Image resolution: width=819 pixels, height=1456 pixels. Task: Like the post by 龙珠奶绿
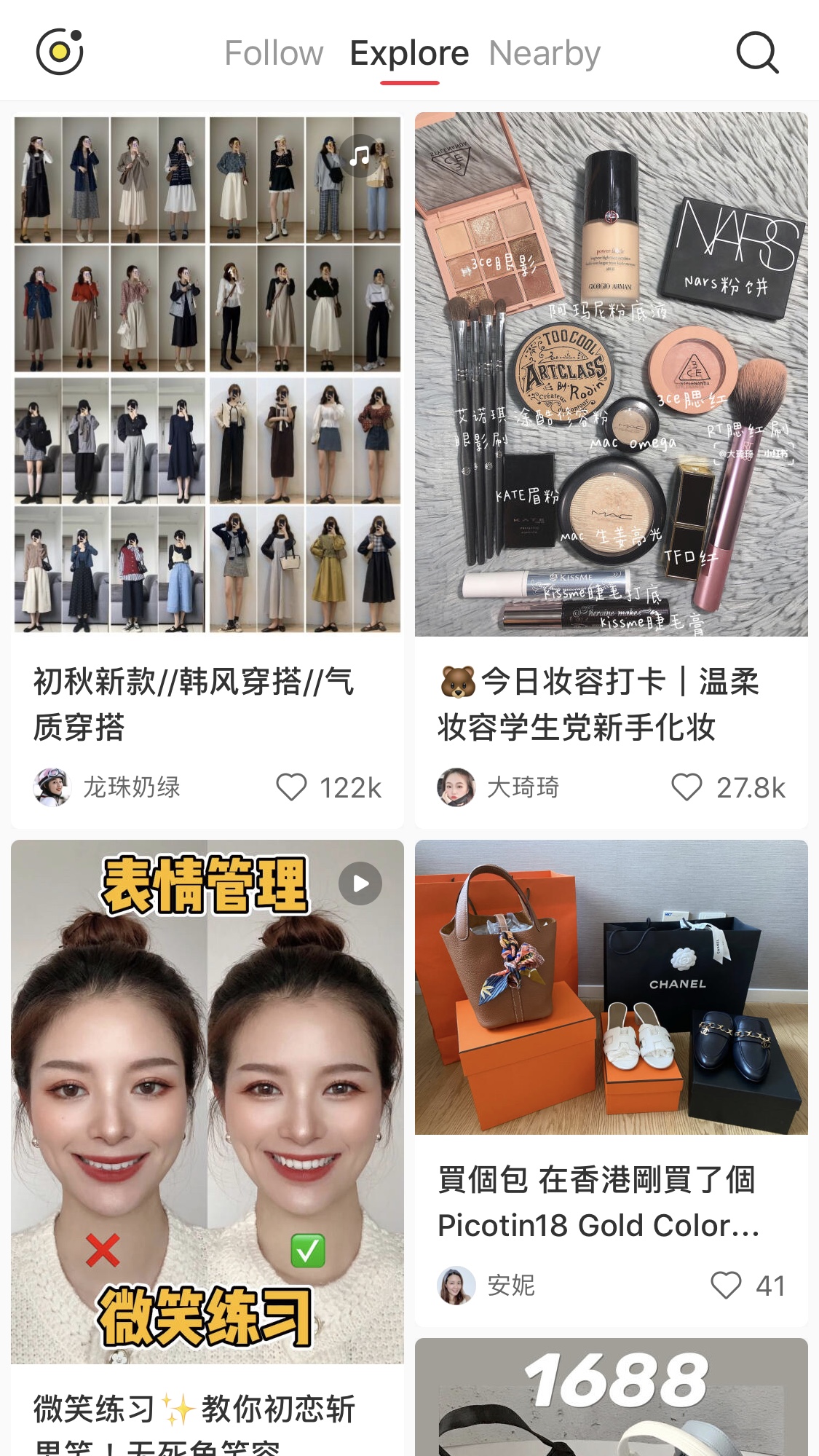click(x=292, y=787)
